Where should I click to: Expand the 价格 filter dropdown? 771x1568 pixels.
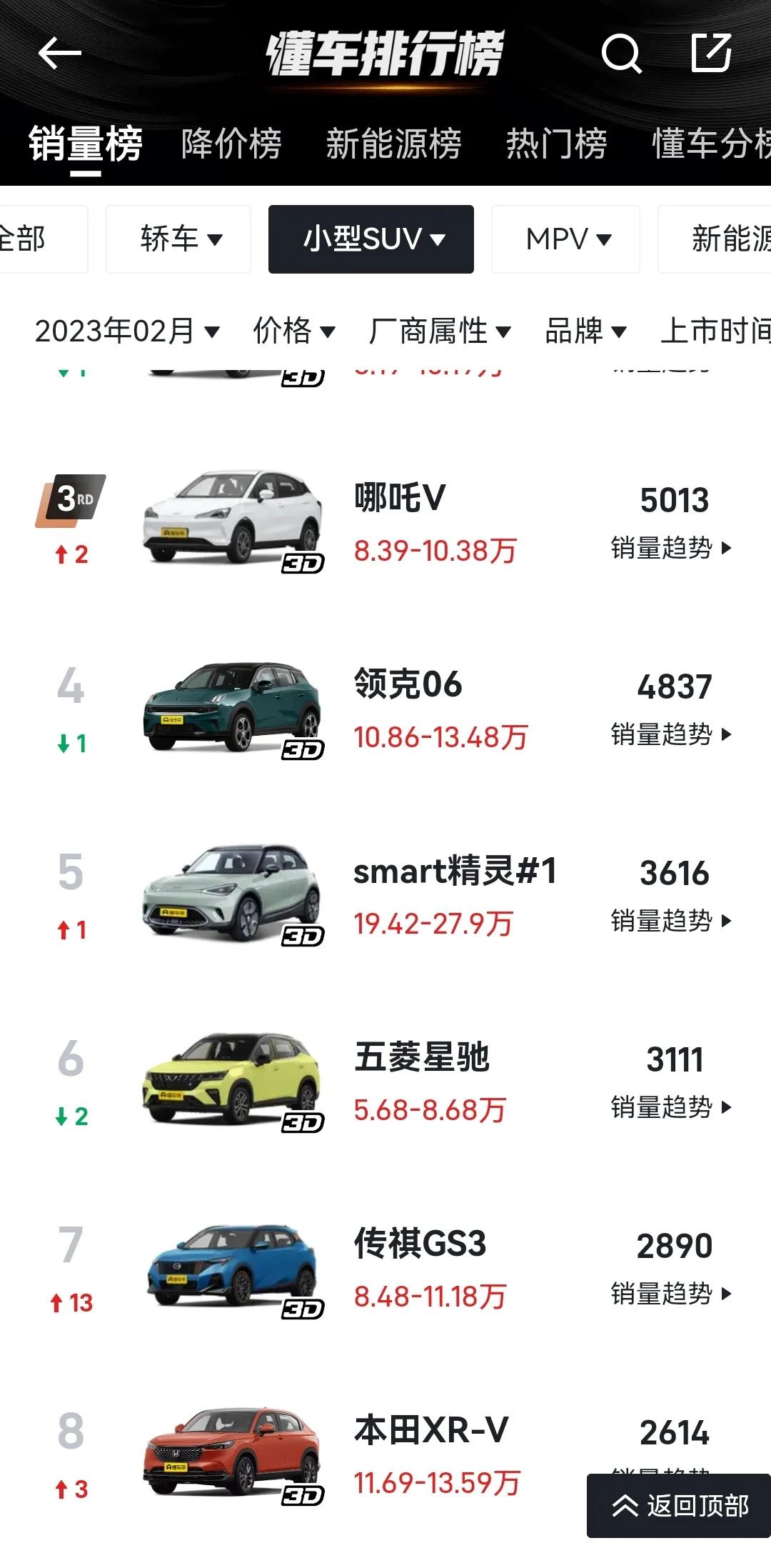tap(293, 331)
